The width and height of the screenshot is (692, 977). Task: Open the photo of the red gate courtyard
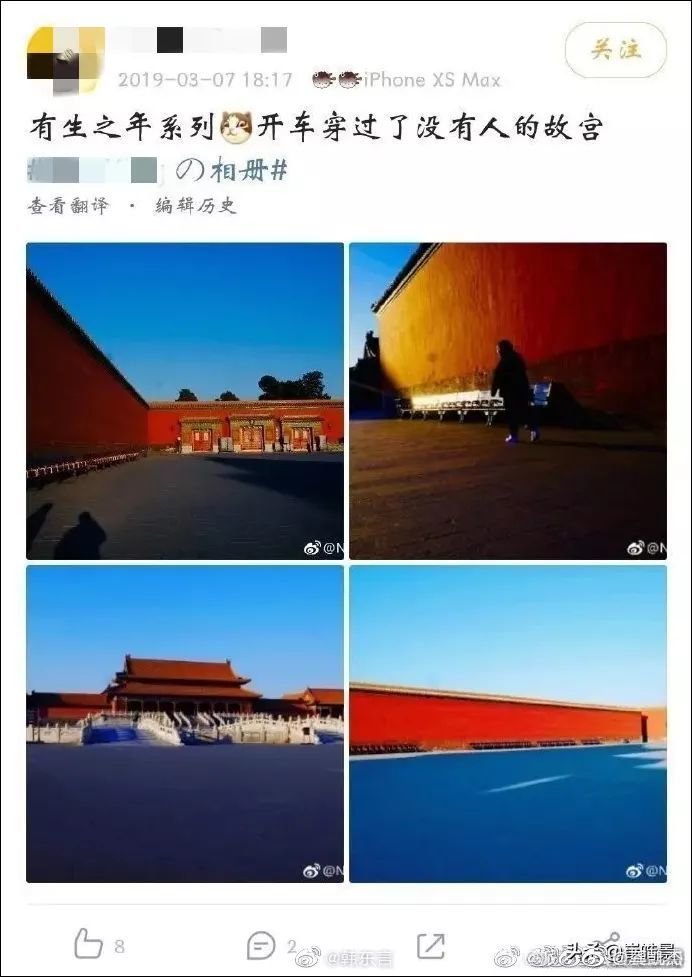[185, 400]
